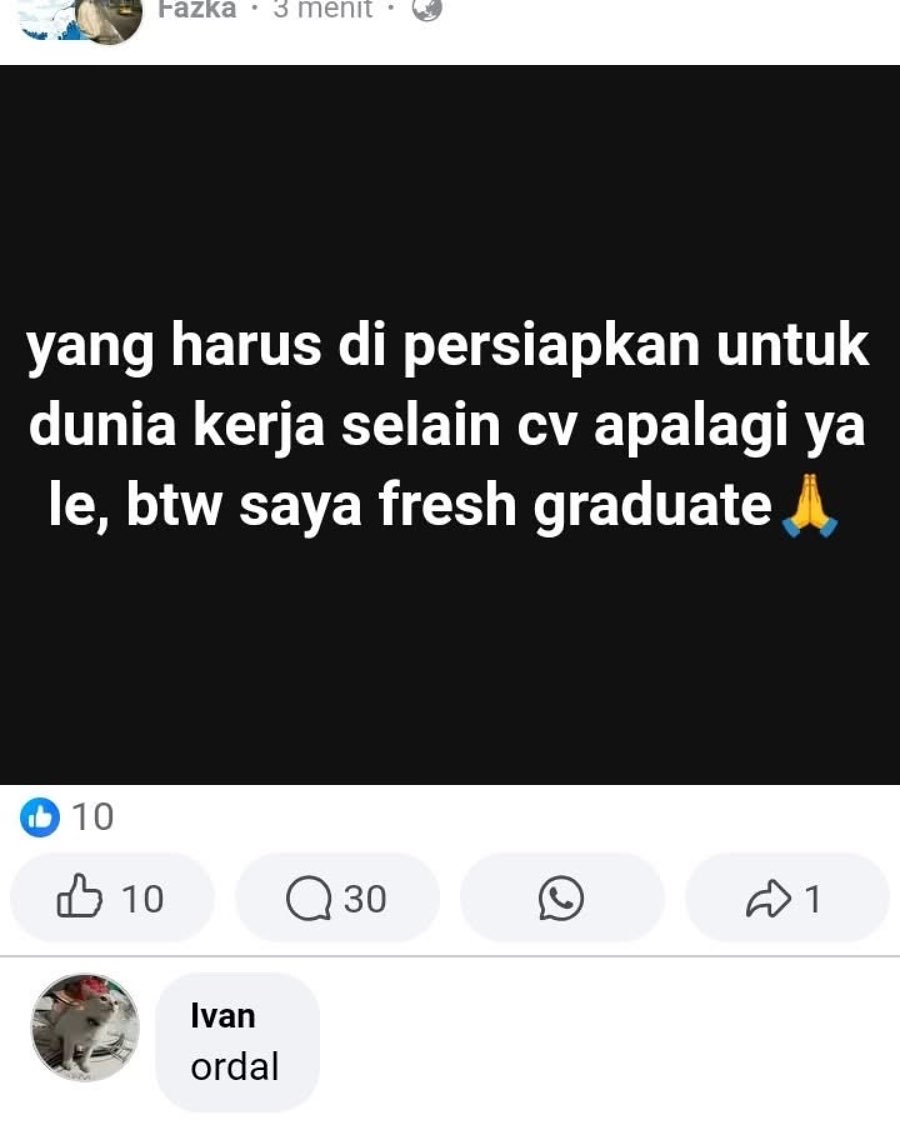Open the 30 comments on this post
Image resolution: width=900 pixels, height=1125 pixels.
click(336, 898)
